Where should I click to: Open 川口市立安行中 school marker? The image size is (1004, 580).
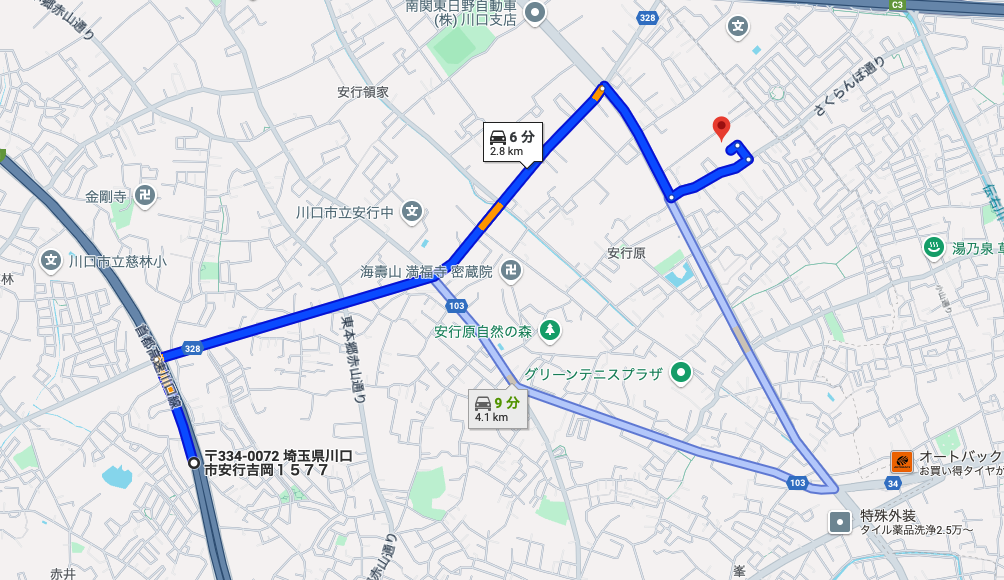coord(412,212)
